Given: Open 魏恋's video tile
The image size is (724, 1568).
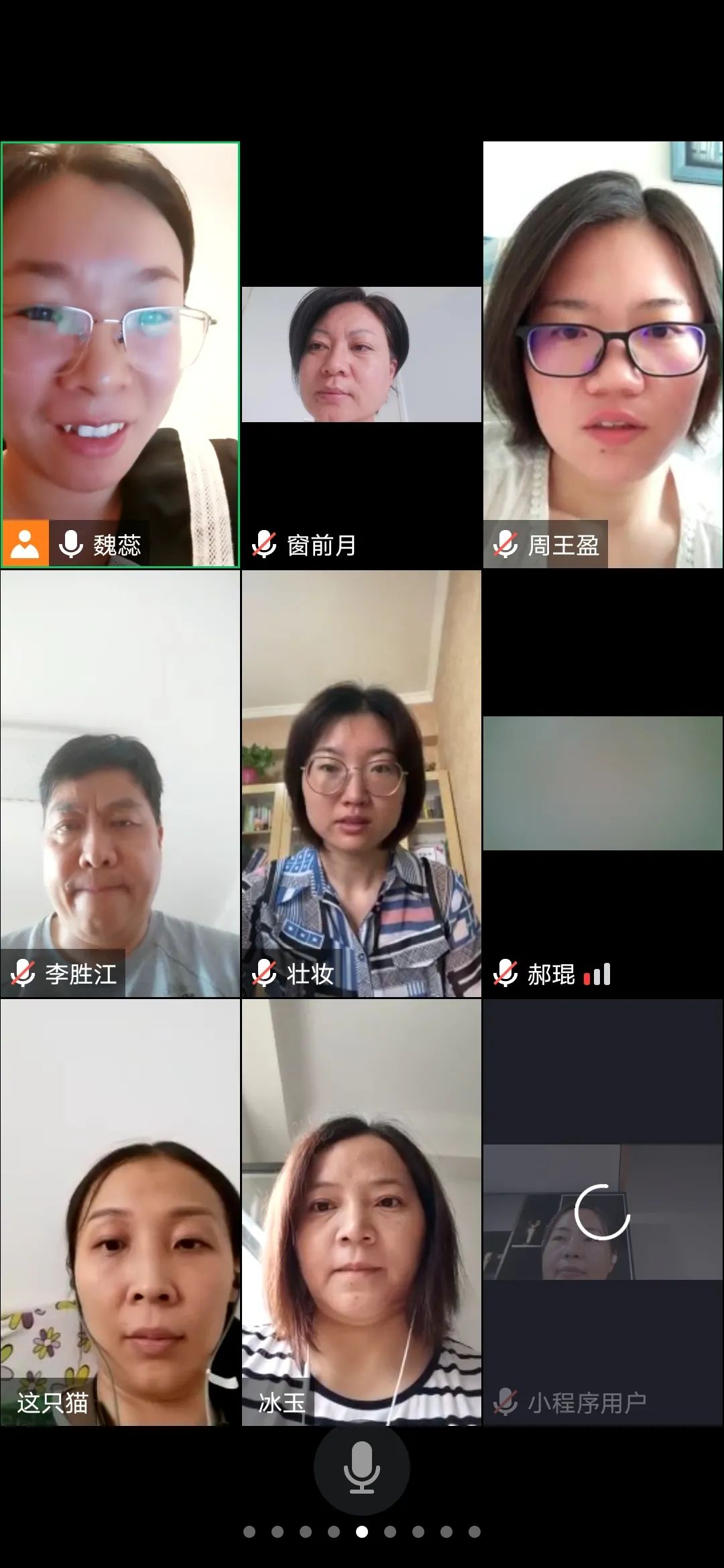Looking at the screenshot, I should tap(120, 355).
